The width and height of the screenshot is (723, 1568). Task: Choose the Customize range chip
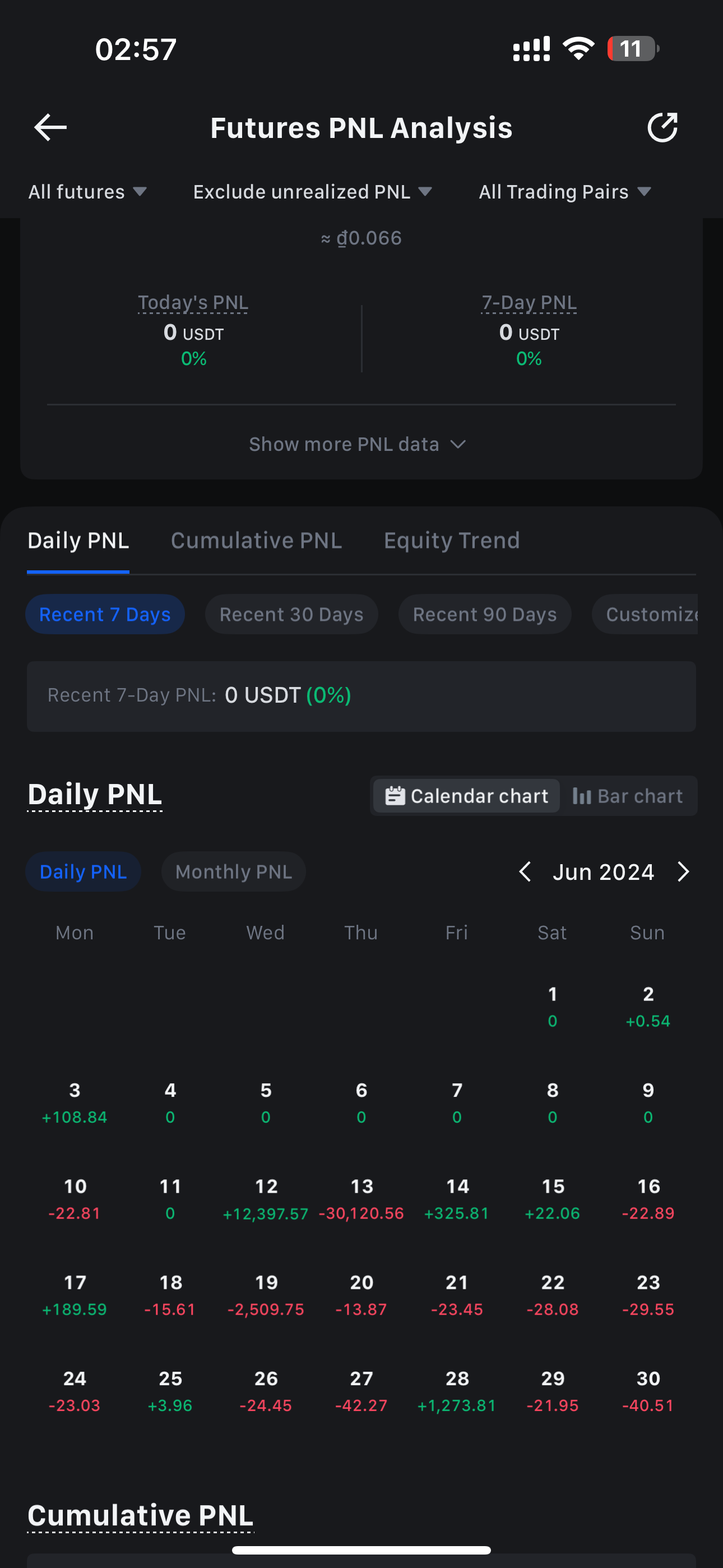point(645,614)
